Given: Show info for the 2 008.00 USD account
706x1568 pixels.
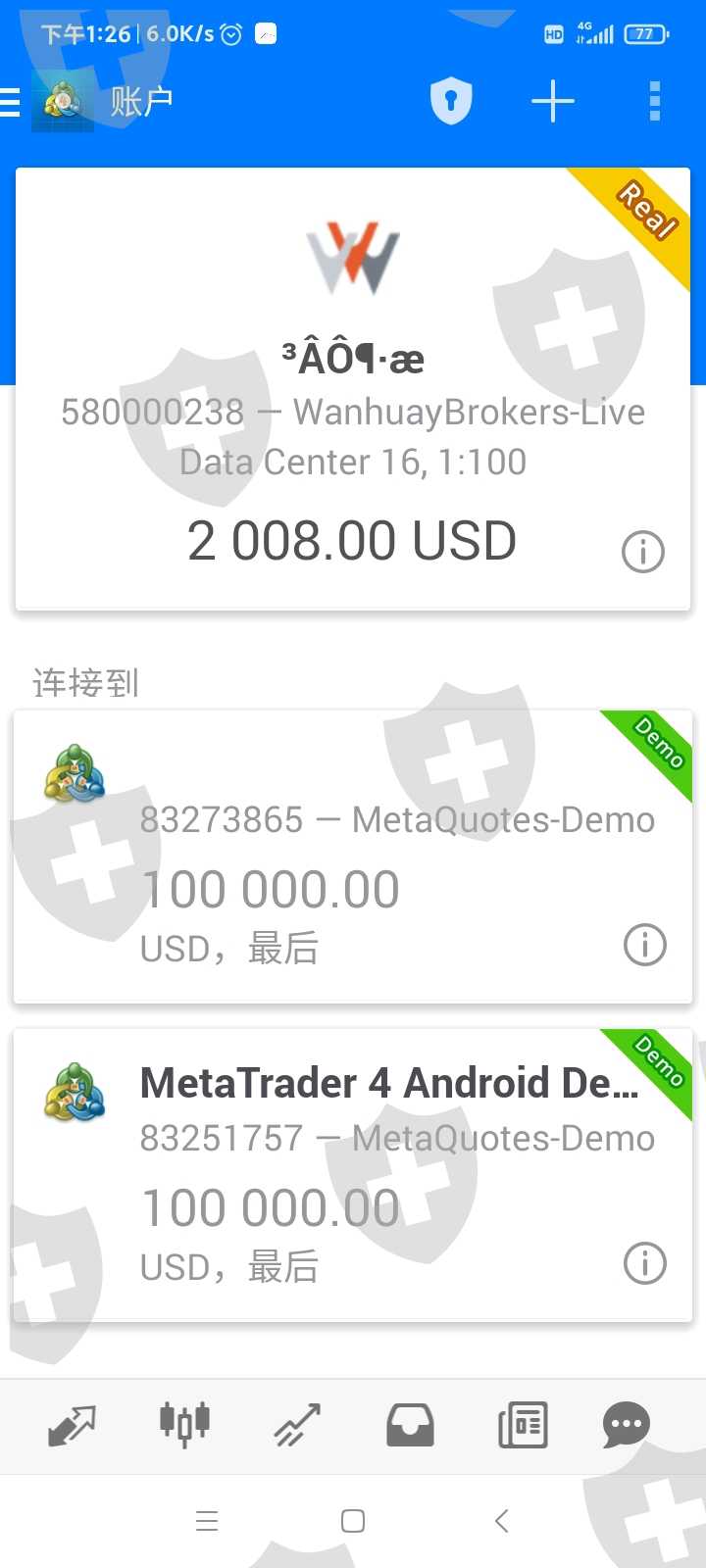Looking at the screenshot, I should (643, 552).
